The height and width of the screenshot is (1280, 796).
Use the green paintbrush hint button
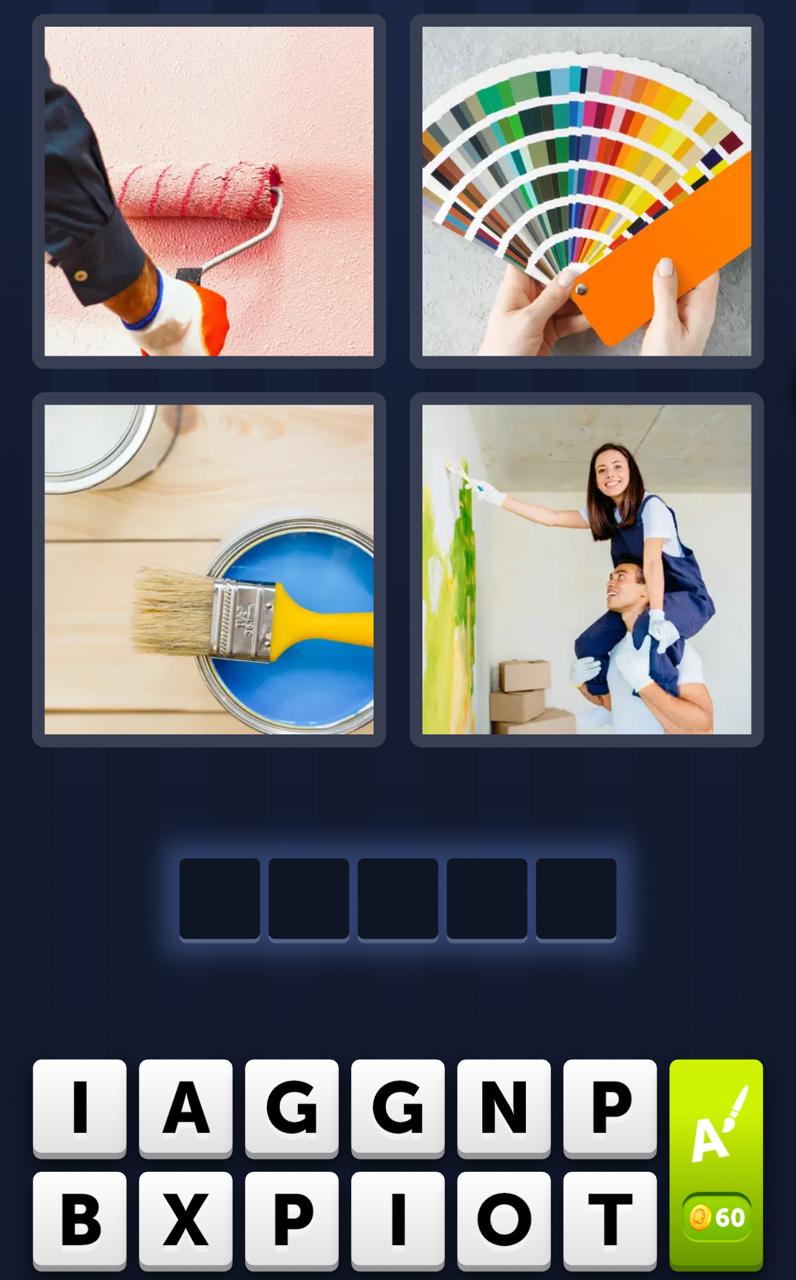pos(716,1135)
